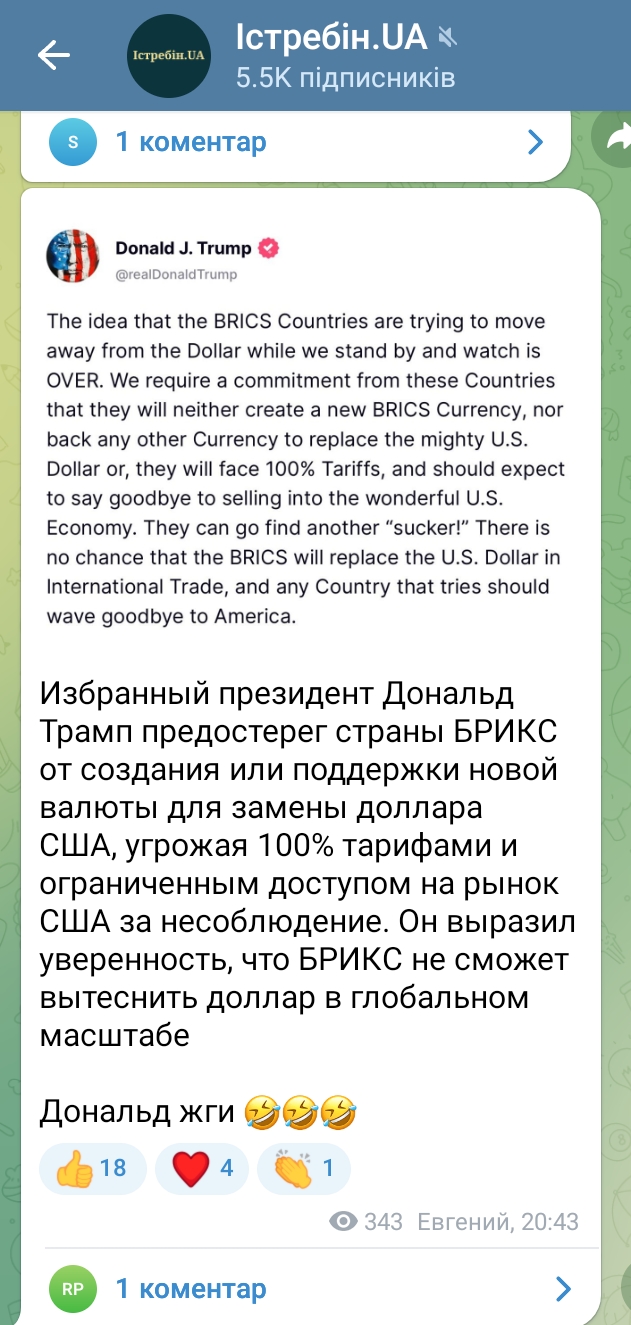631x1325 pixels.
Task: Share the post via the forward arrow
Action: tap(613, 143)
